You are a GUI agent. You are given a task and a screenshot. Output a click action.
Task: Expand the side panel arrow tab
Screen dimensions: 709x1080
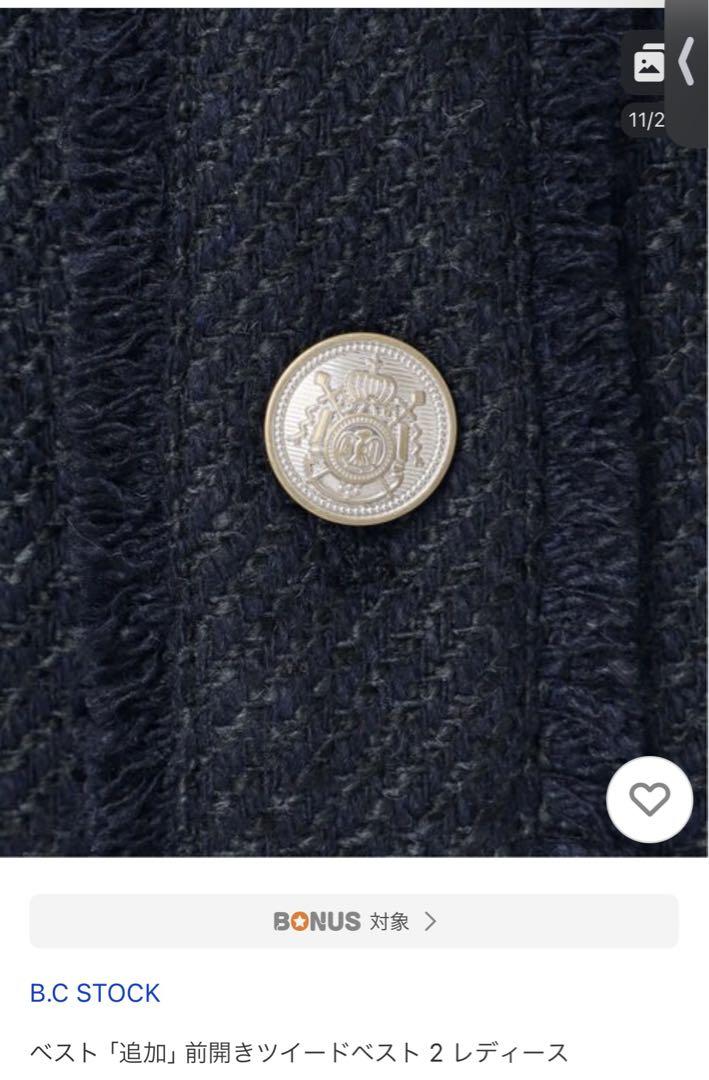click(688, 62)
